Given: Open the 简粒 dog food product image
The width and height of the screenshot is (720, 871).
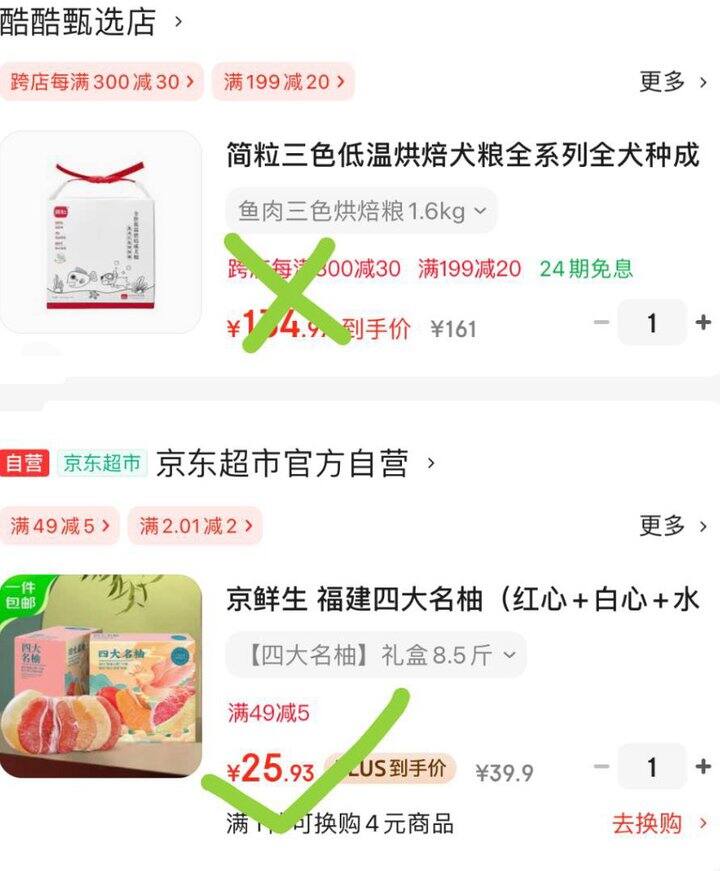Looking at the screenshot, I should click(x=101, y=232).
